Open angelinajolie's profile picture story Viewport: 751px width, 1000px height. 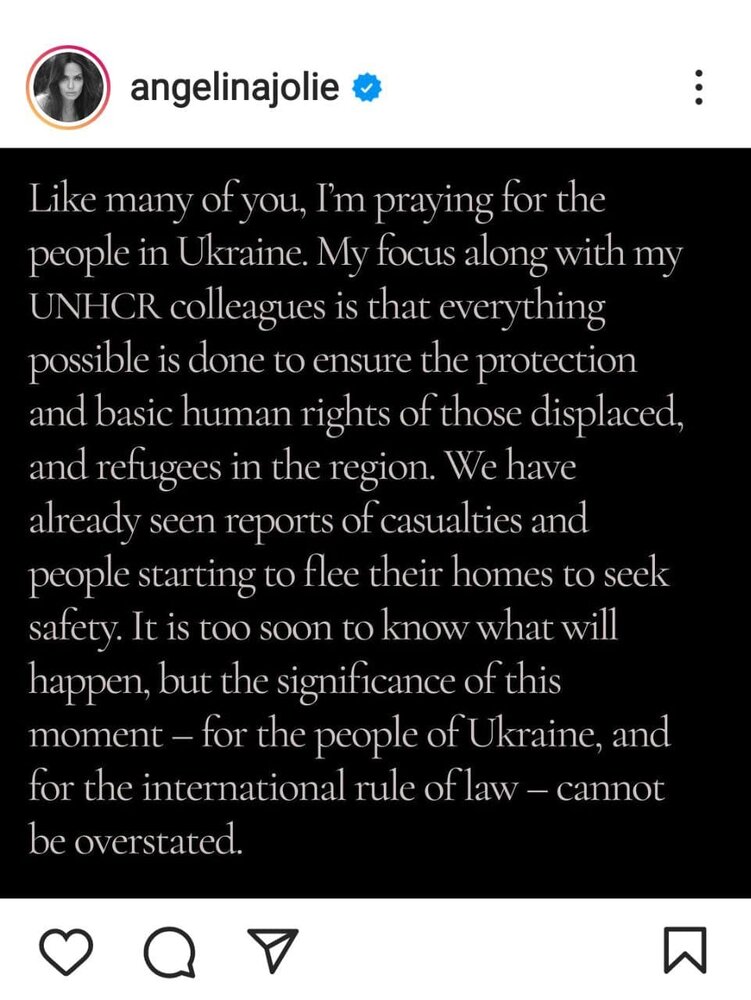click(68, 87)
